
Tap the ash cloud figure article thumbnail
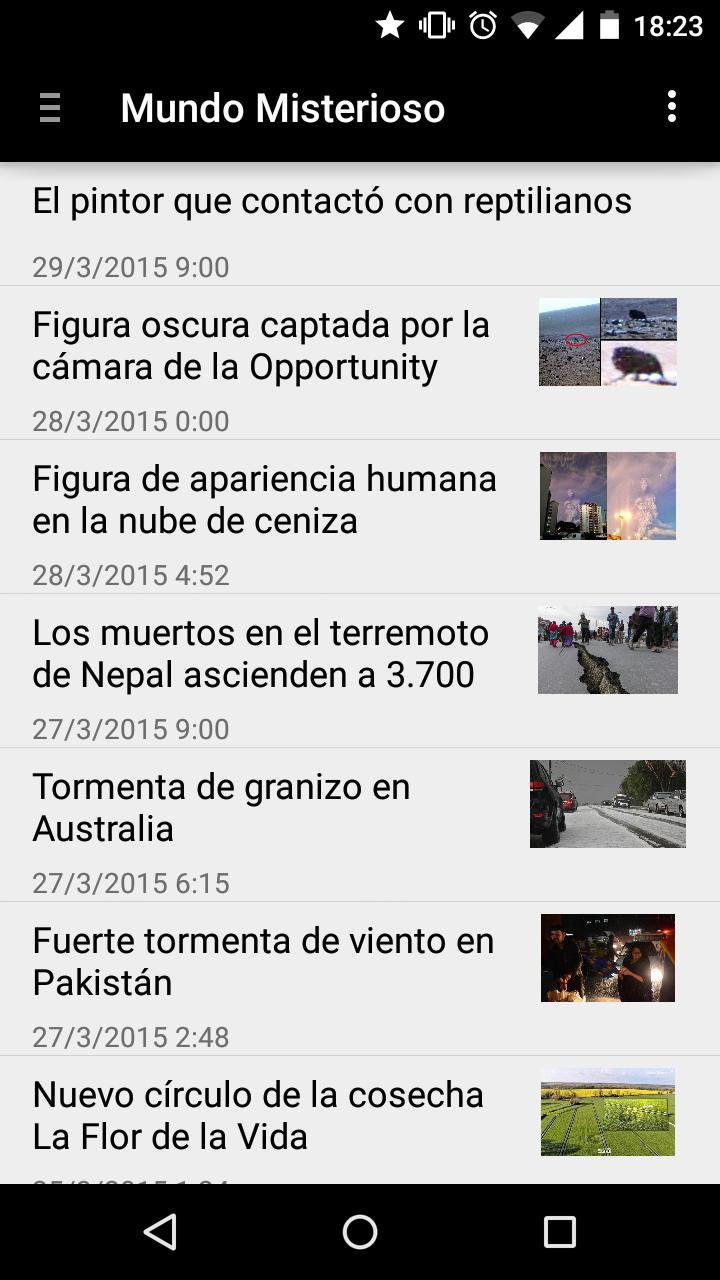[607, 495]
